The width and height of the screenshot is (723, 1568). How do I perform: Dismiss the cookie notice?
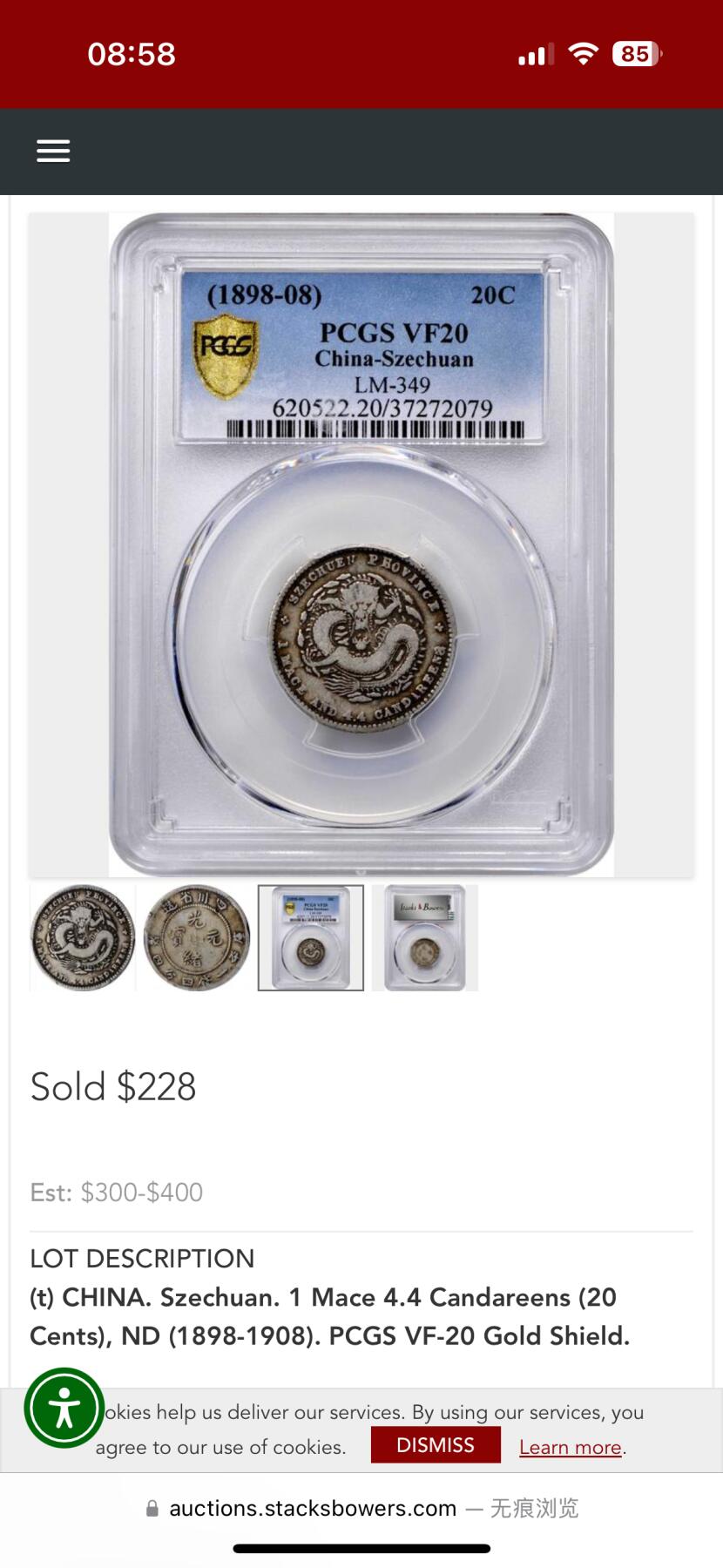pos(436,1445)
